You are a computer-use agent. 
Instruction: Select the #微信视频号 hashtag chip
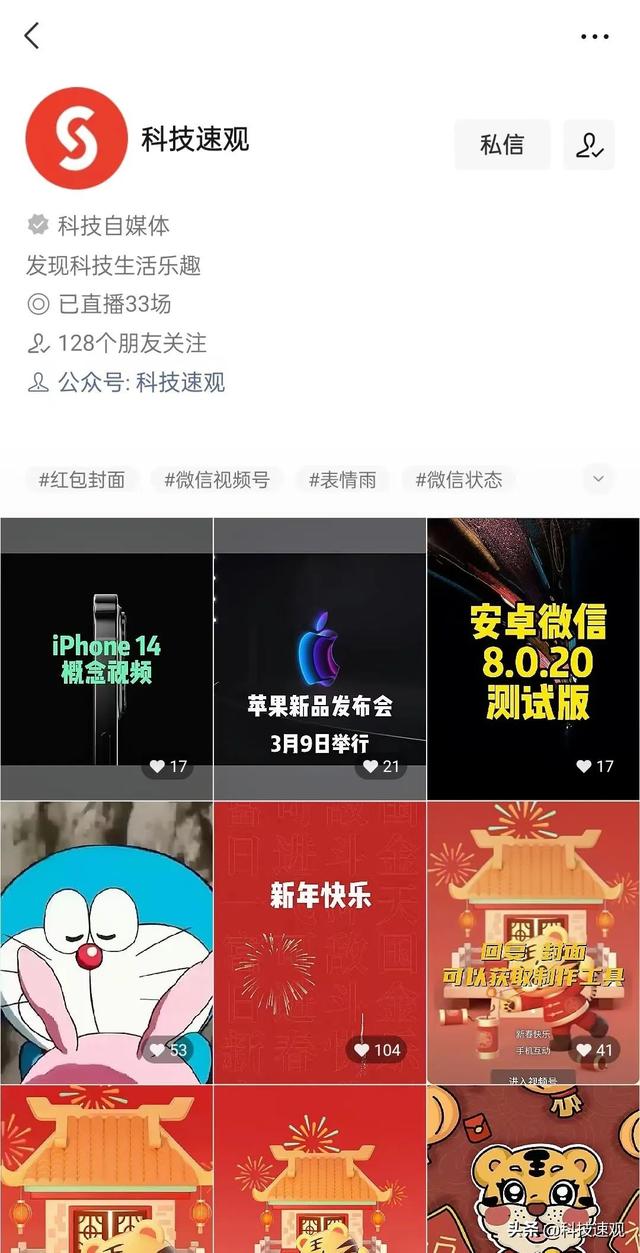[217, 479]
